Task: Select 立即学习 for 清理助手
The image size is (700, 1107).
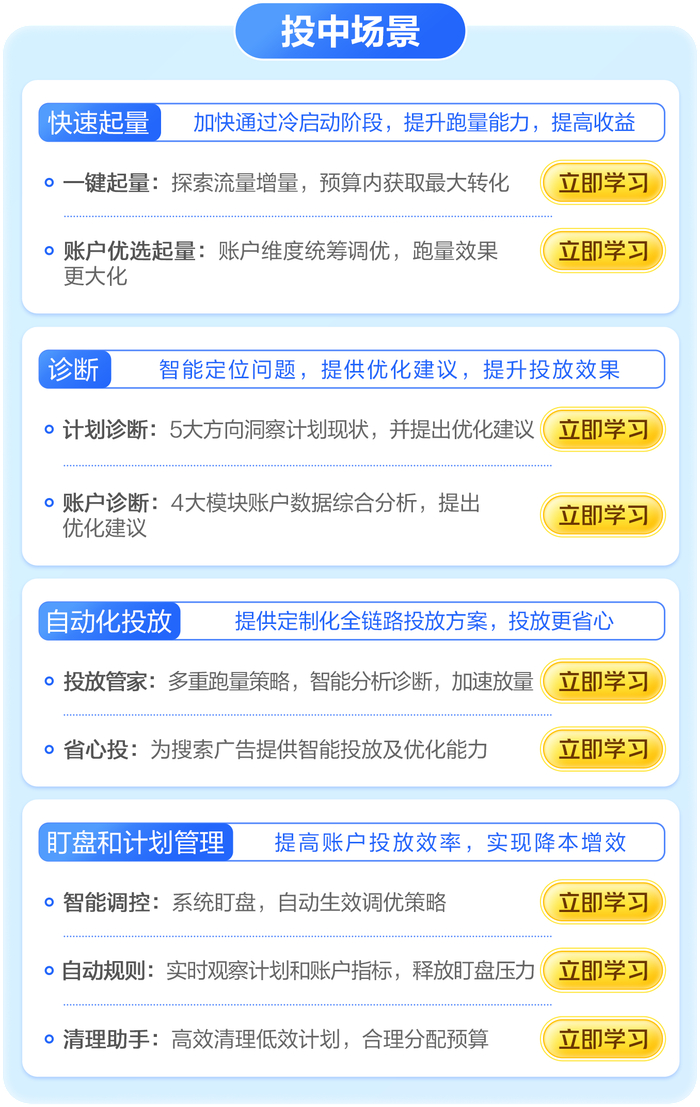Action: click(603, 1039)
